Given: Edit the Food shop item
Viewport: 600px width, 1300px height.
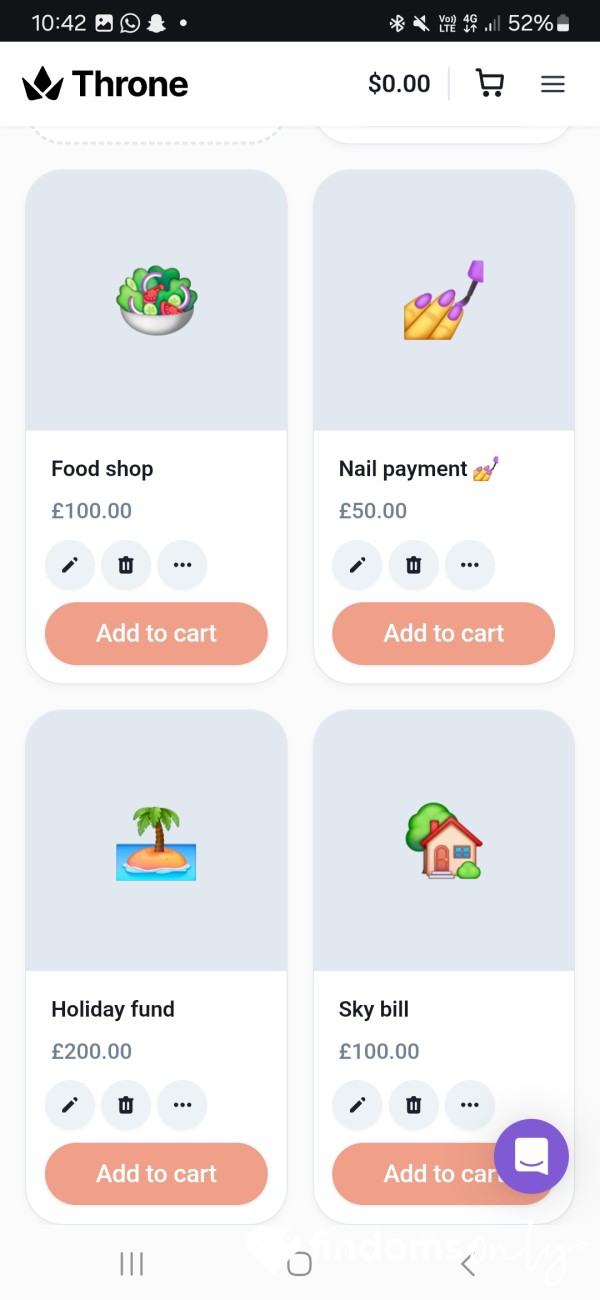Looking at the screenshot, I should tap(70, 565).
